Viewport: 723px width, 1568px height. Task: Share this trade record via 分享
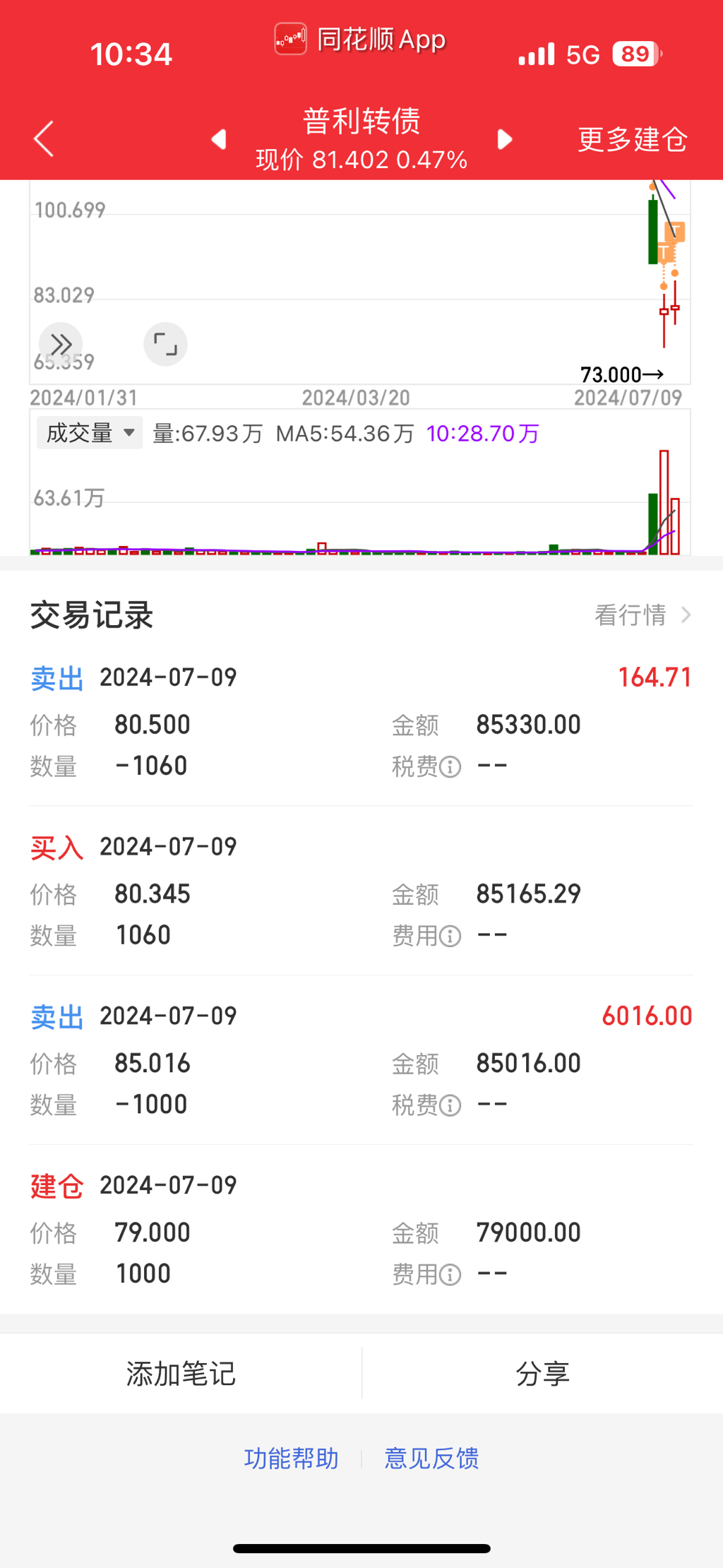542,1374
